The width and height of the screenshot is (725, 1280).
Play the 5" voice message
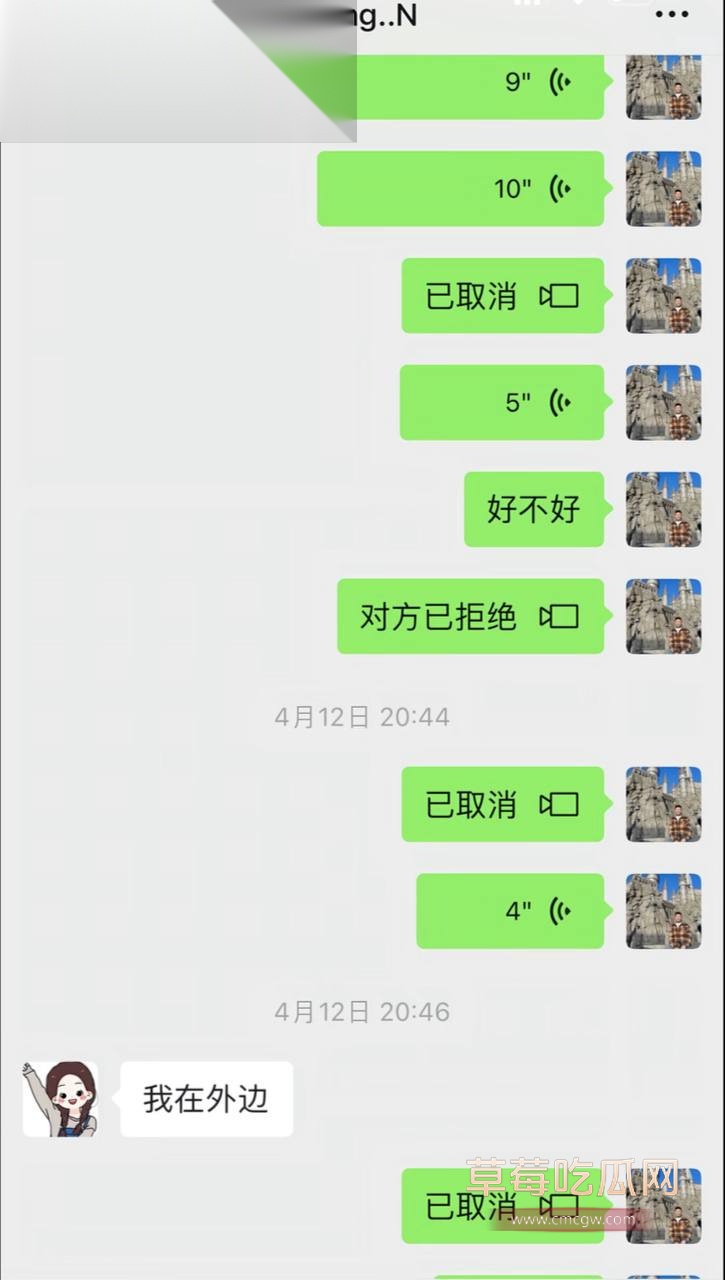[500, 402]
